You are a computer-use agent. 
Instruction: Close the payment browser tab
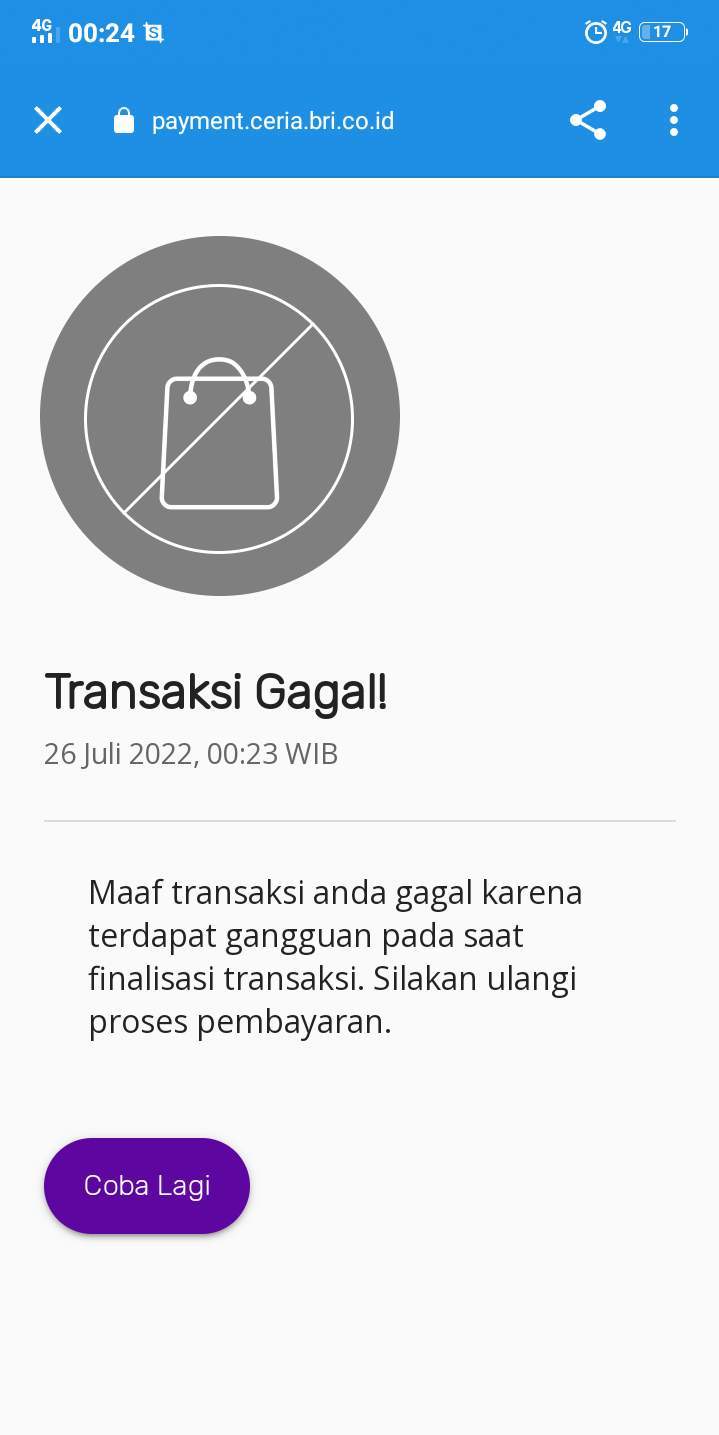[48, 121]
